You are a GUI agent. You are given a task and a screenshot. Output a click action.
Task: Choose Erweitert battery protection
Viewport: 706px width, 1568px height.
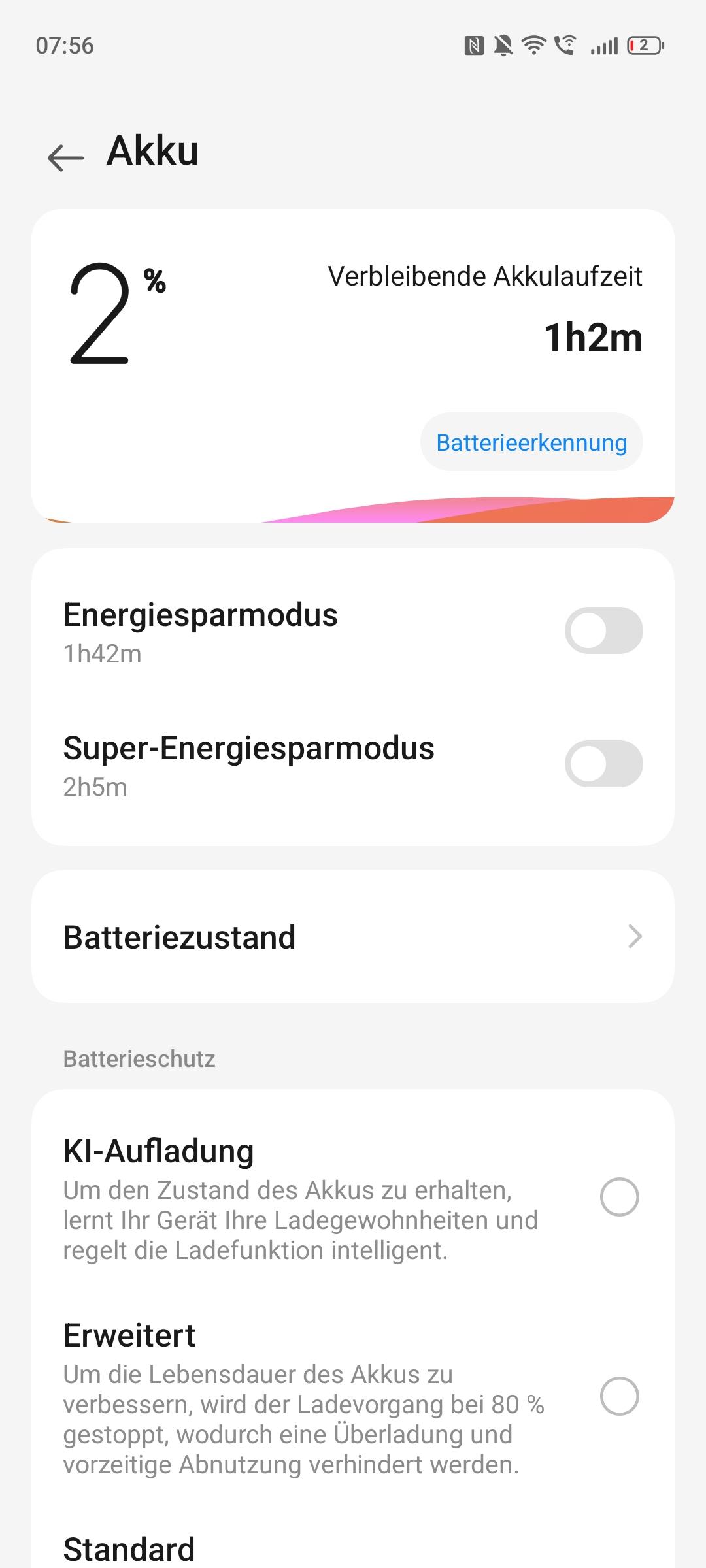point(618,1396)
